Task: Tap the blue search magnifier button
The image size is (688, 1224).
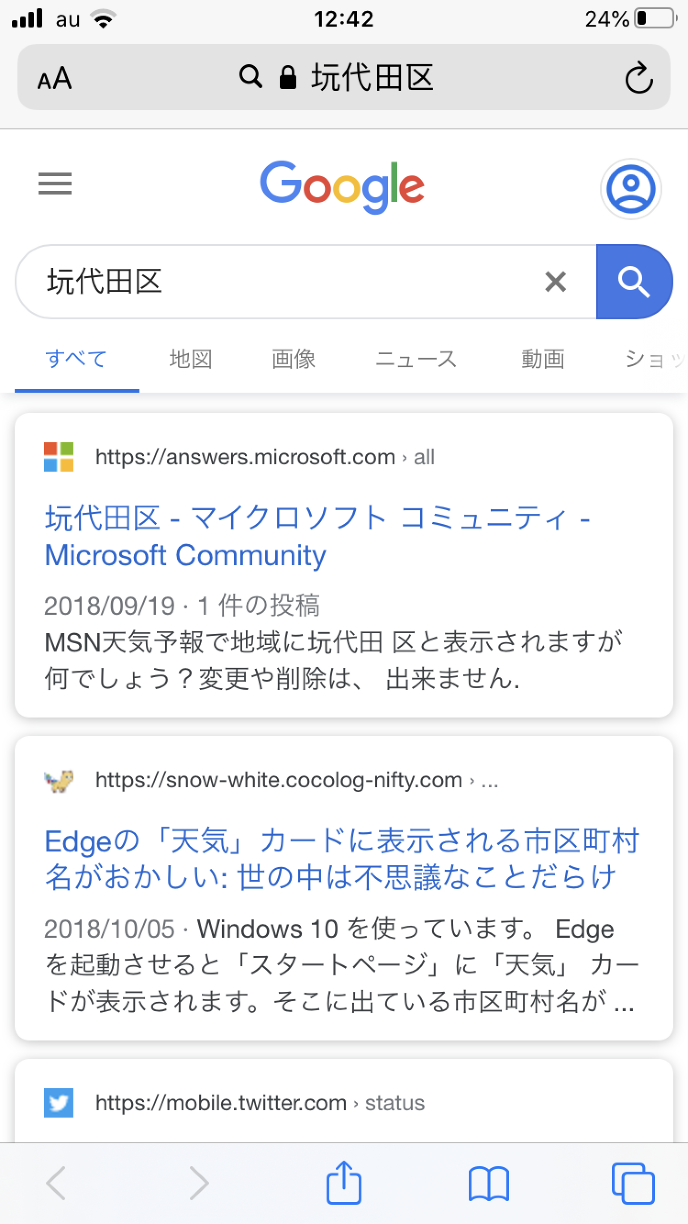Action: 634,282
